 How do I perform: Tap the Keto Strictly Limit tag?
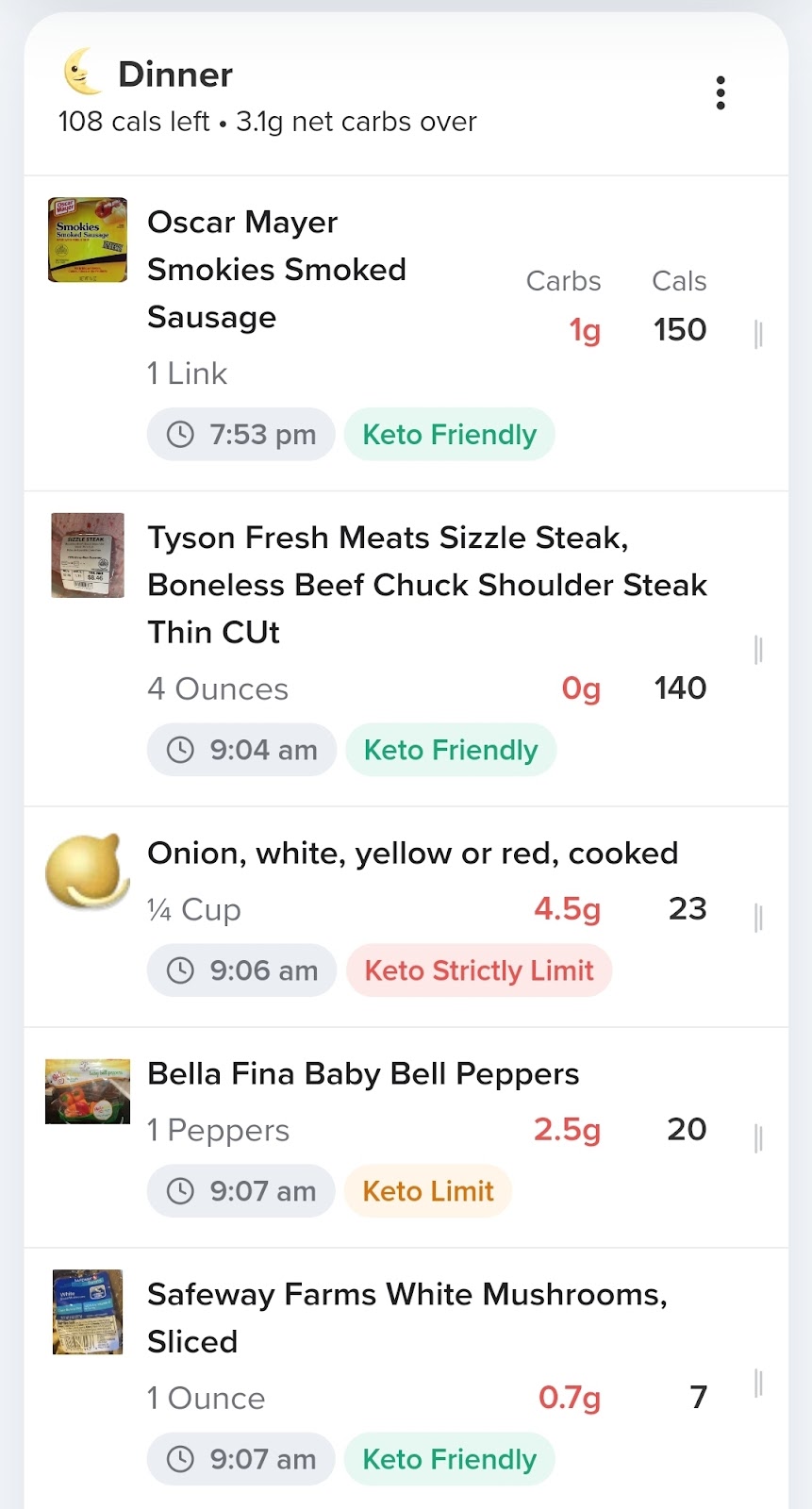(x=479, y=970)
